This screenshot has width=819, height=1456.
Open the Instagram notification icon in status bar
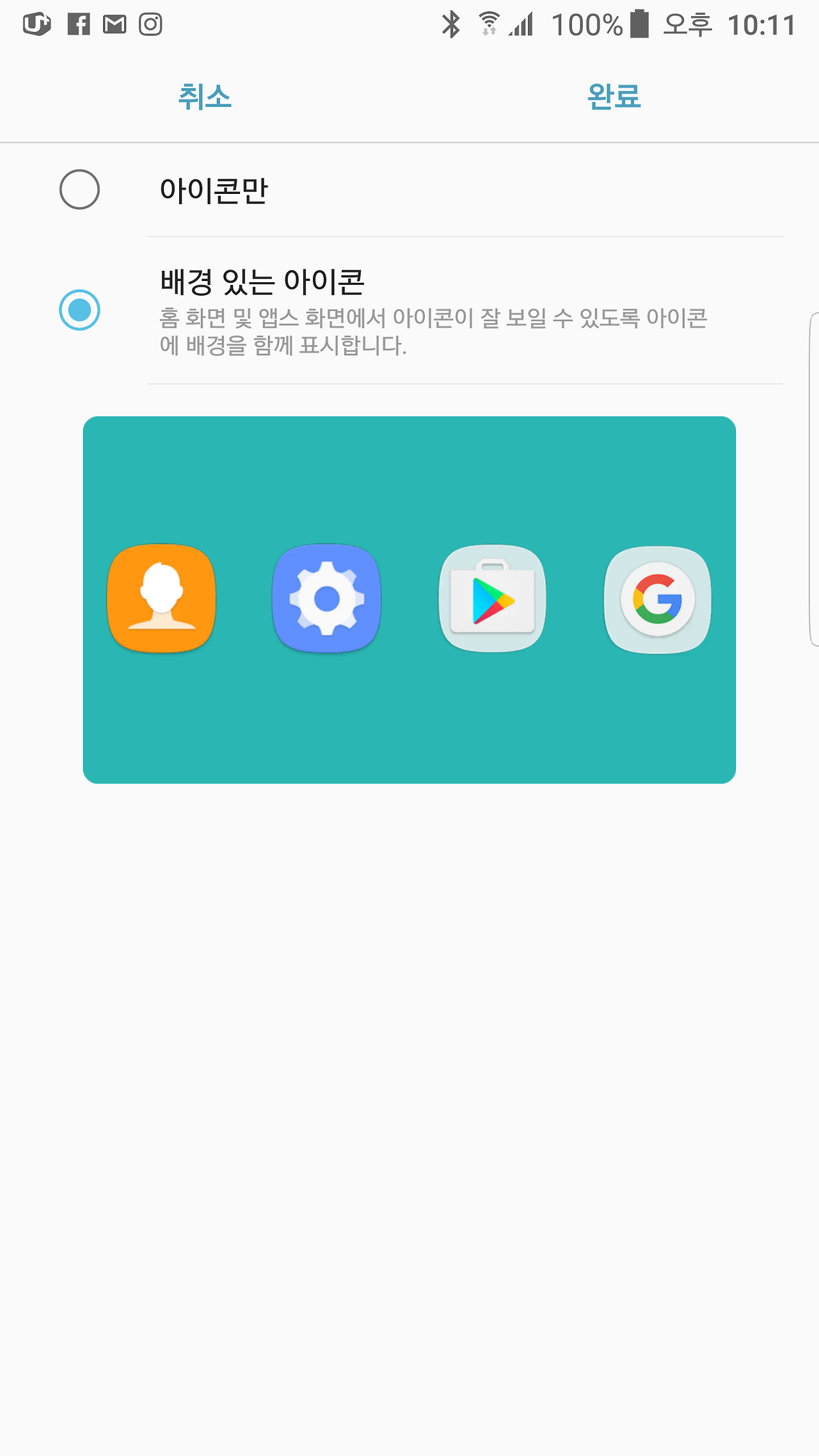click(150, 24)
